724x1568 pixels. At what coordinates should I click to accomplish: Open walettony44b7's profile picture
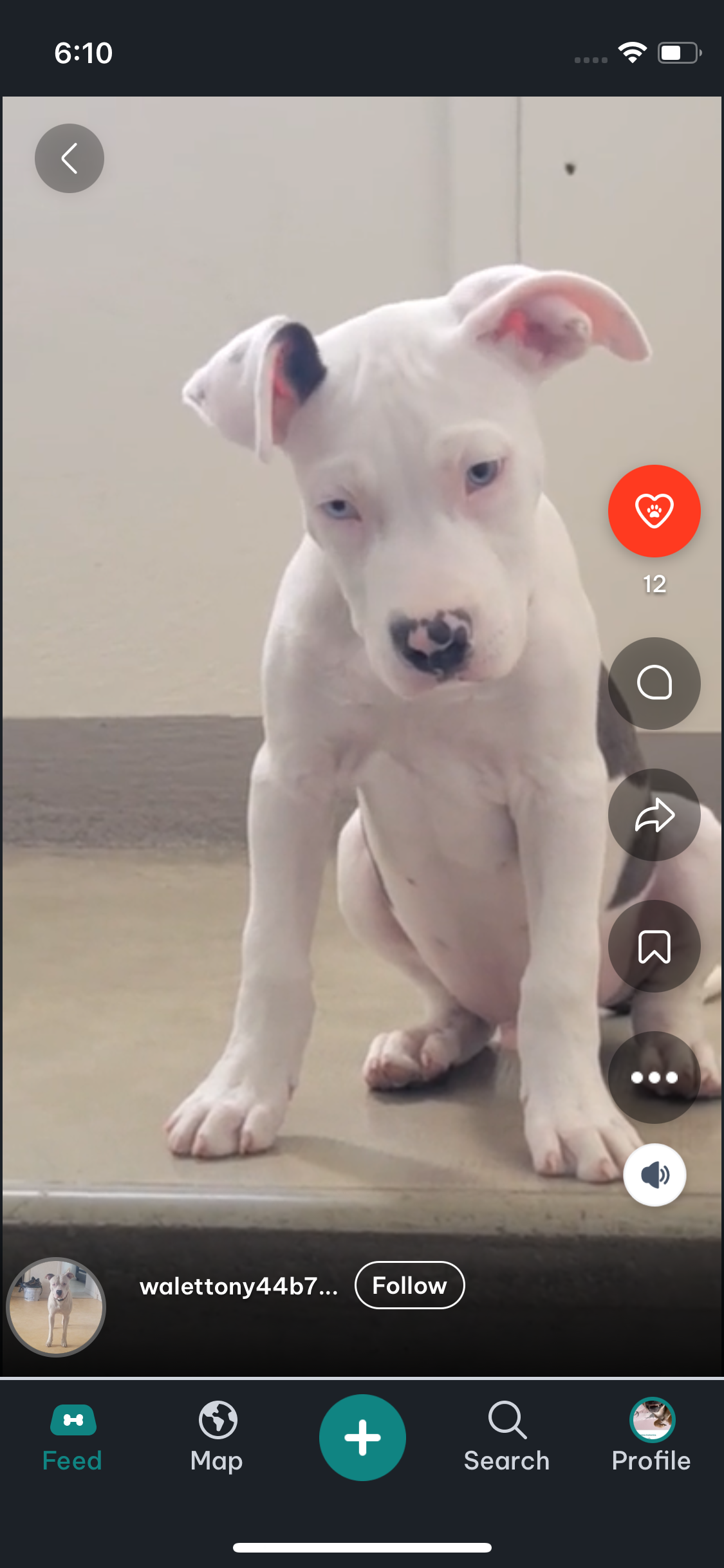[56, 1307]
